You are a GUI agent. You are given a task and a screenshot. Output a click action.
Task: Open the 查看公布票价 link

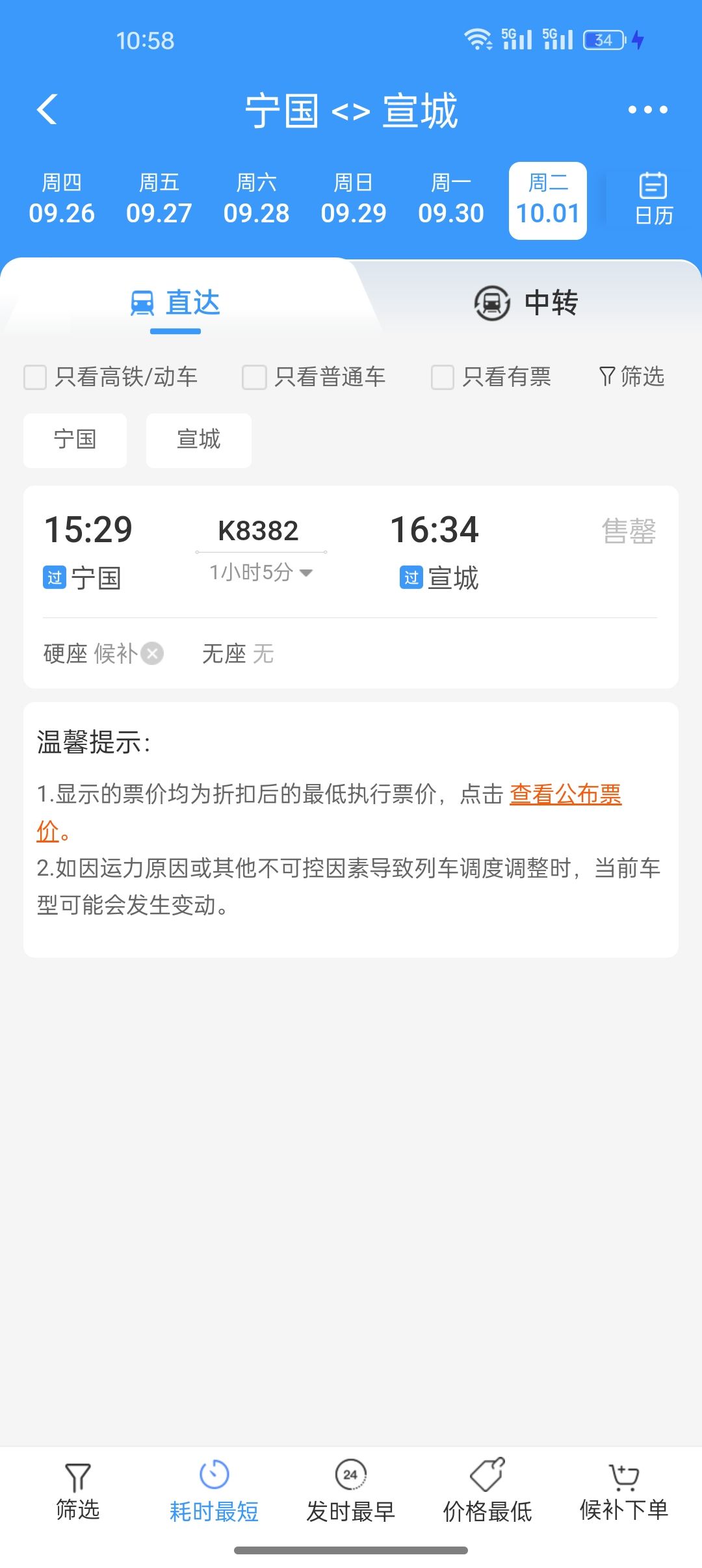click(565, 794)
